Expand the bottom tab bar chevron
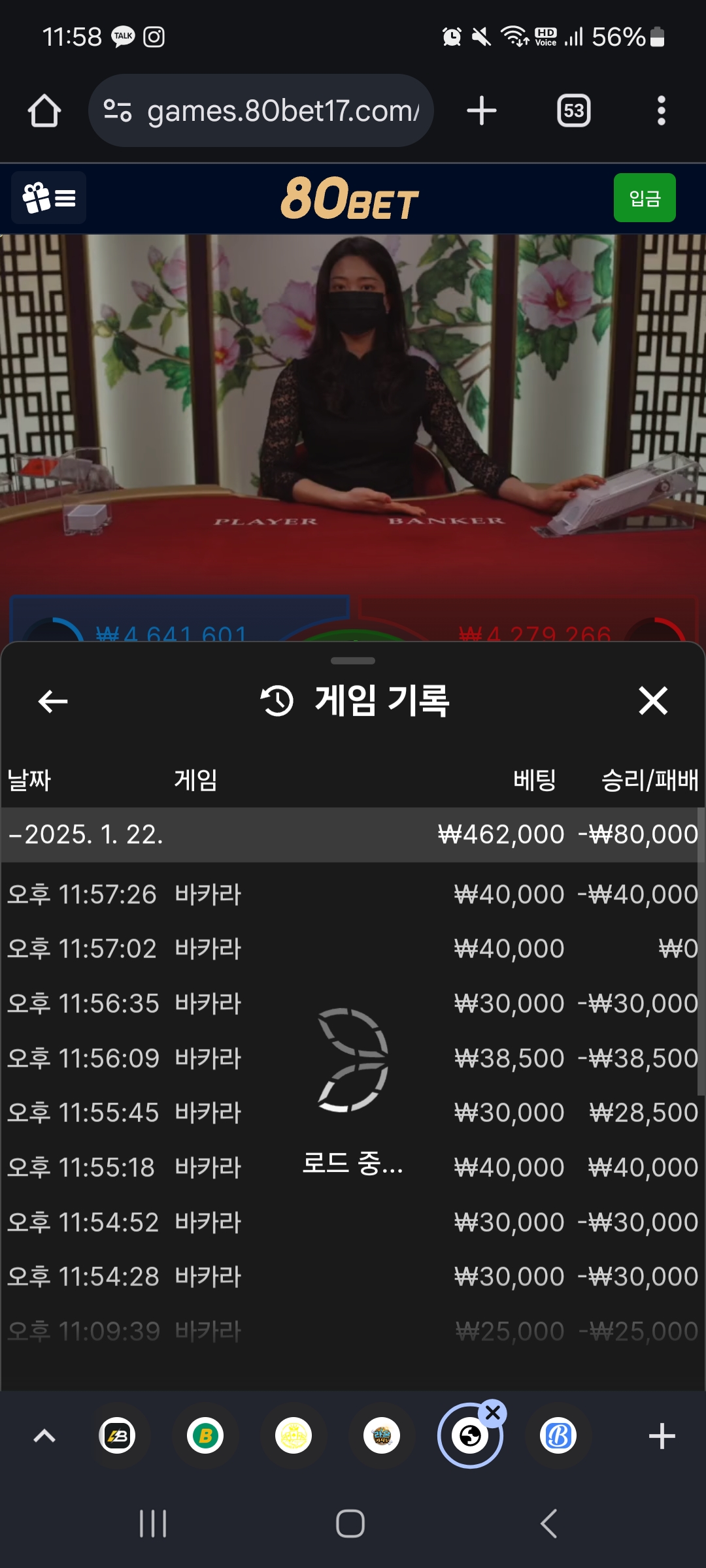This screenshot has width=706, height=1568. [x=44, y=1436]
